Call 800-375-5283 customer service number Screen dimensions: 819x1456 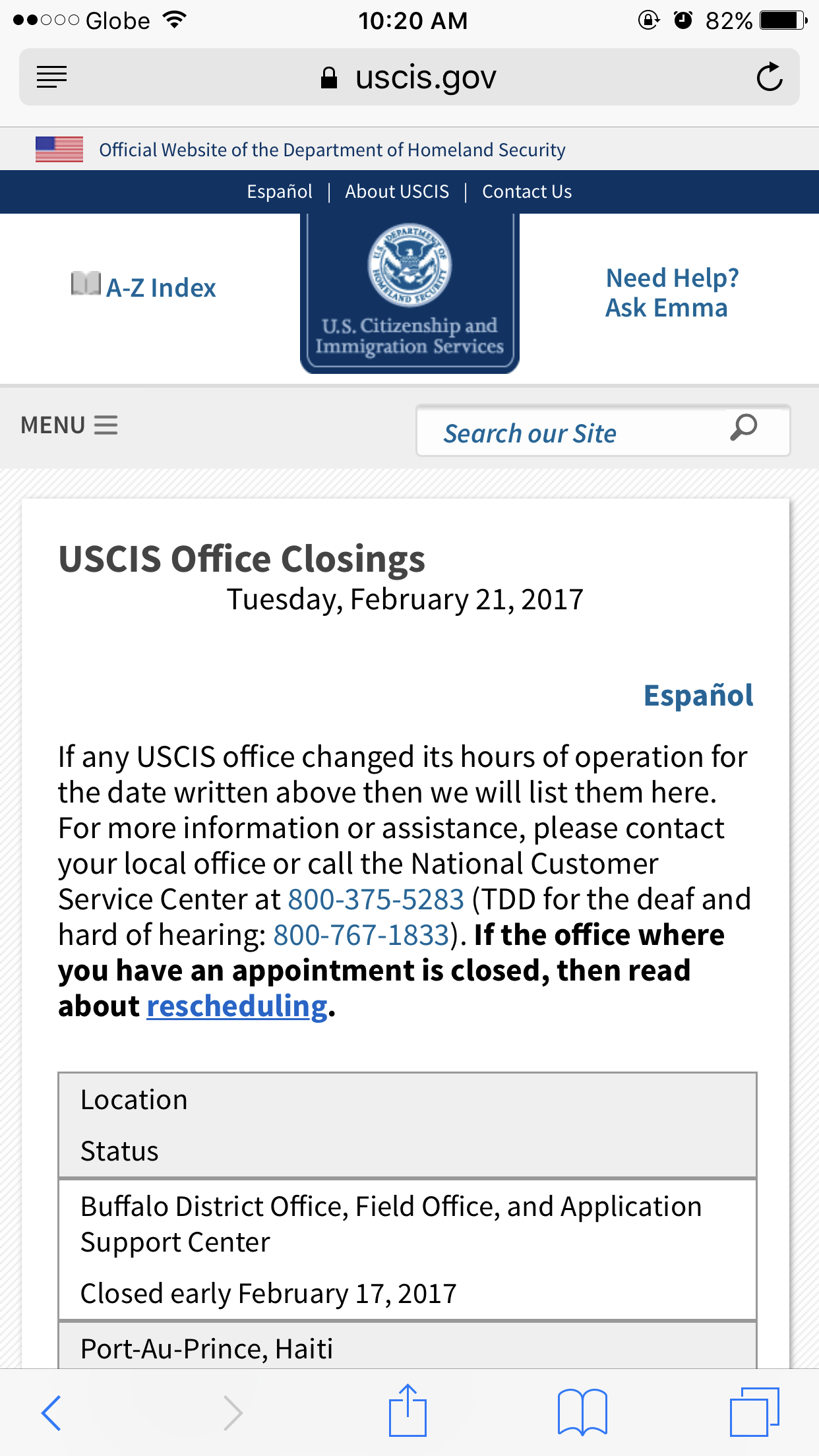click(376, 899)
